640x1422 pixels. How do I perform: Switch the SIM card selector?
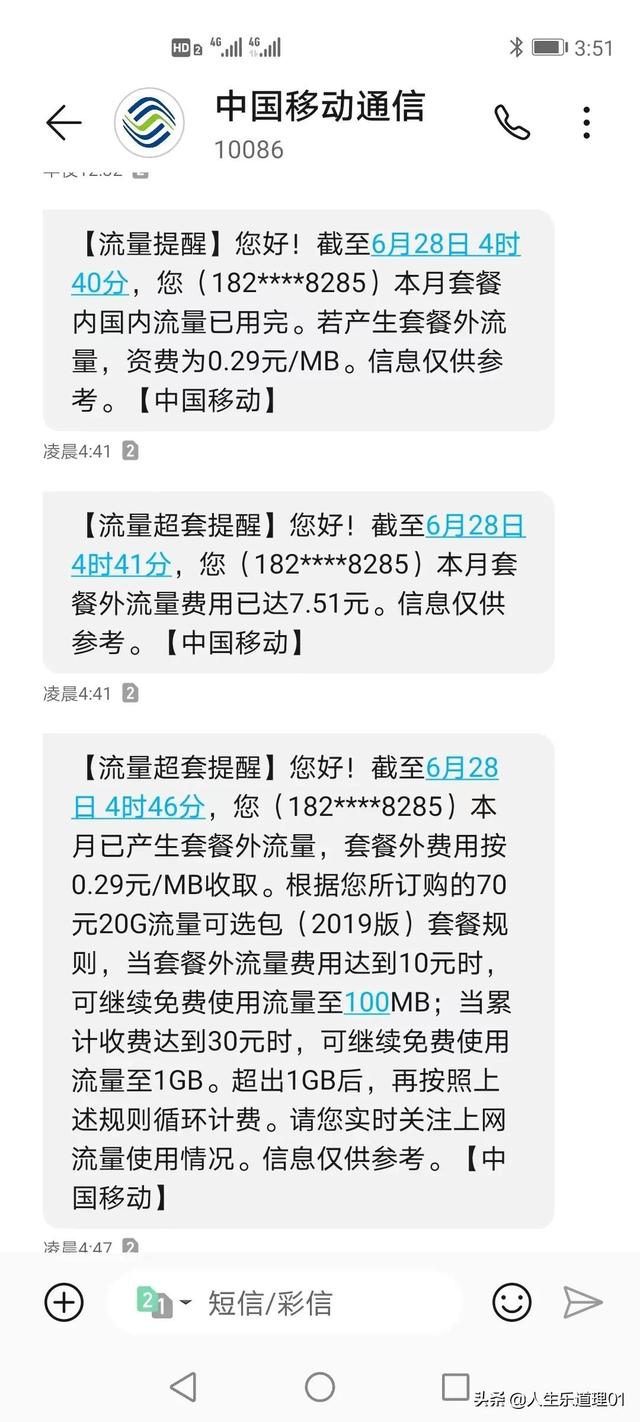[x=163, y=1302]
